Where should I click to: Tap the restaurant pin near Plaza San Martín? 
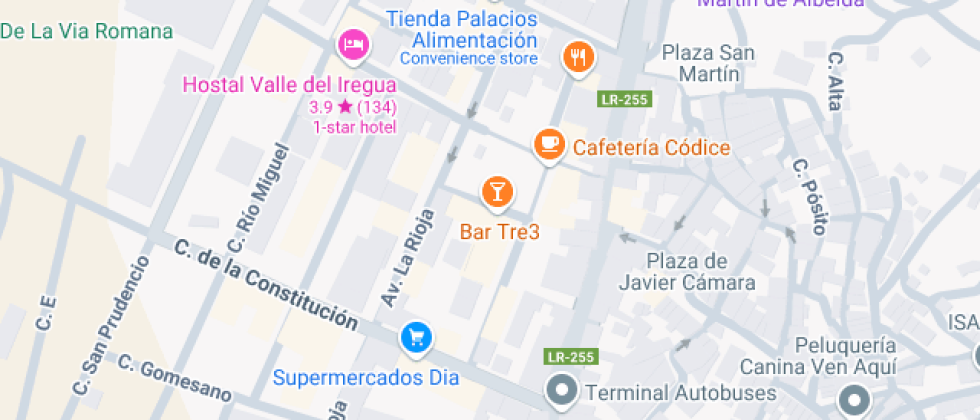577,57
